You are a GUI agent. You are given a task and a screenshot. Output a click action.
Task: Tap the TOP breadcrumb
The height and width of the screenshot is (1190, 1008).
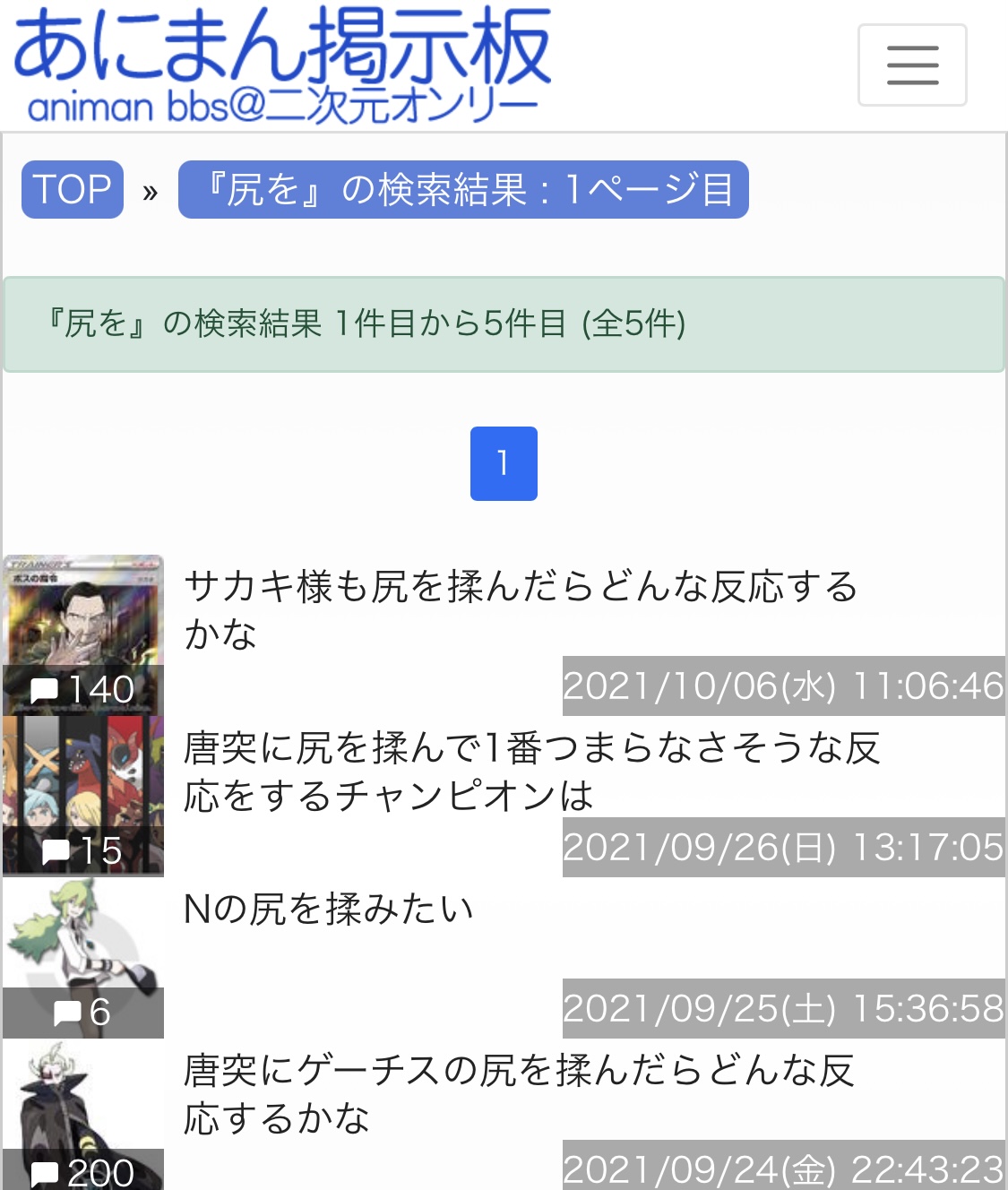pyautogui.click(x=73, y=190)
